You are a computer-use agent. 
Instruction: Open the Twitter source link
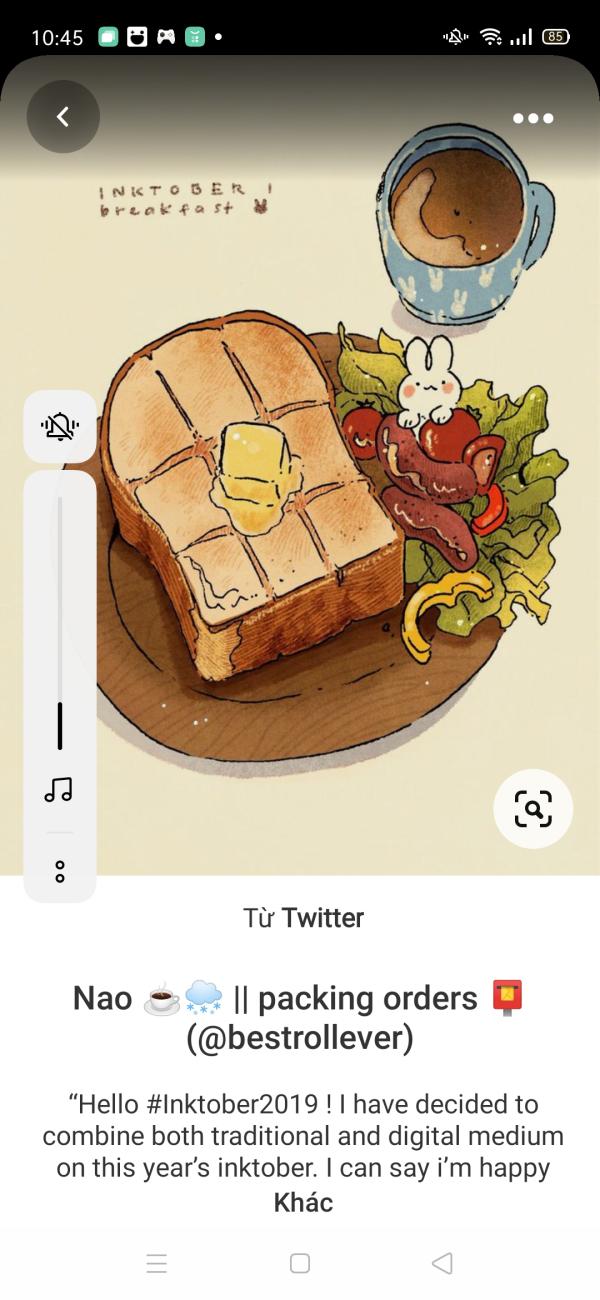point(303,917)
